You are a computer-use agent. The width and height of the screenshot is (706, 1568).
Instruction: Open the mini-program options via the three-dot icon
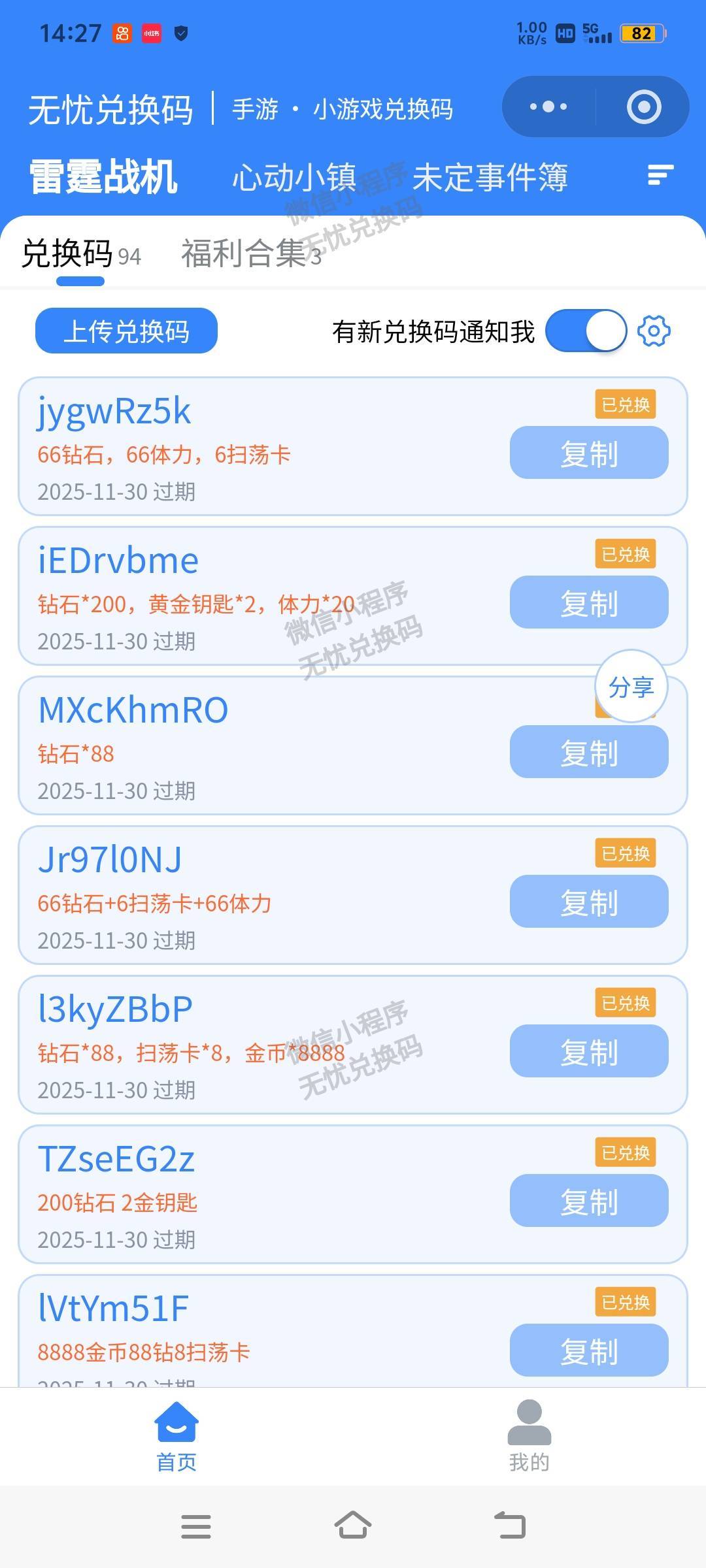tap(549, 106)
